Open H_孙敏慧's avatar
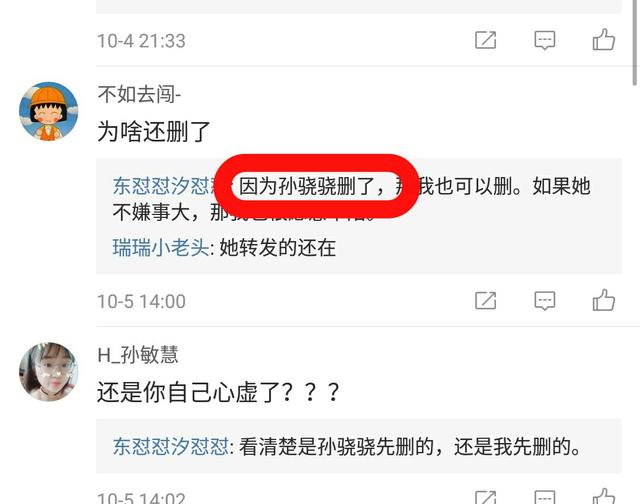The height and width of the screenshot is (504, 640). (48, 371)
